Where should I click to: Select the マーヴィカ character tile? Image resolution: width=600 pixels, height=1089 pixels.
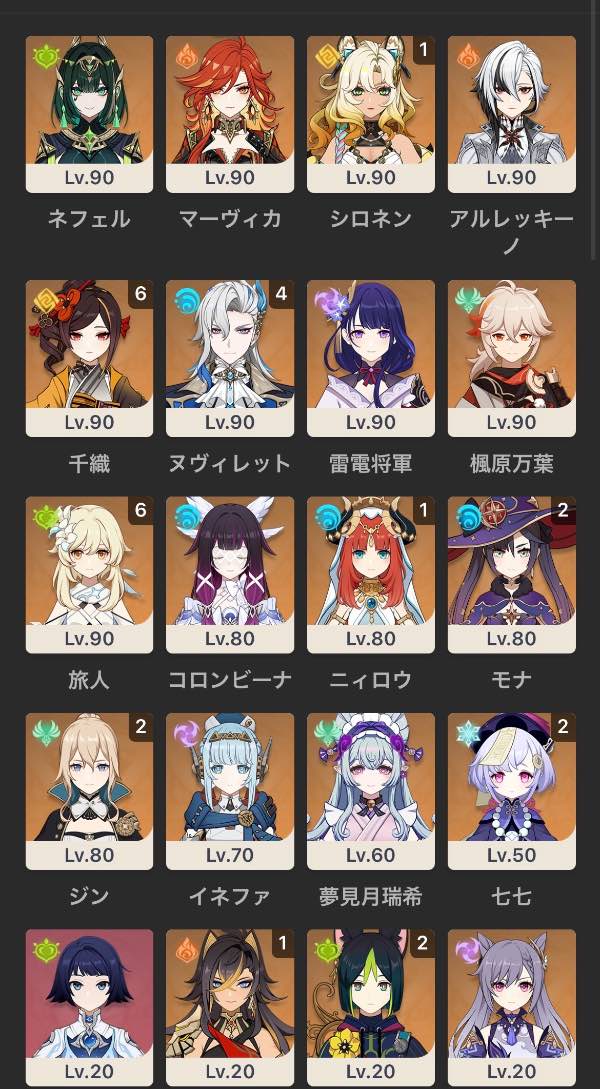coord(230,114)
